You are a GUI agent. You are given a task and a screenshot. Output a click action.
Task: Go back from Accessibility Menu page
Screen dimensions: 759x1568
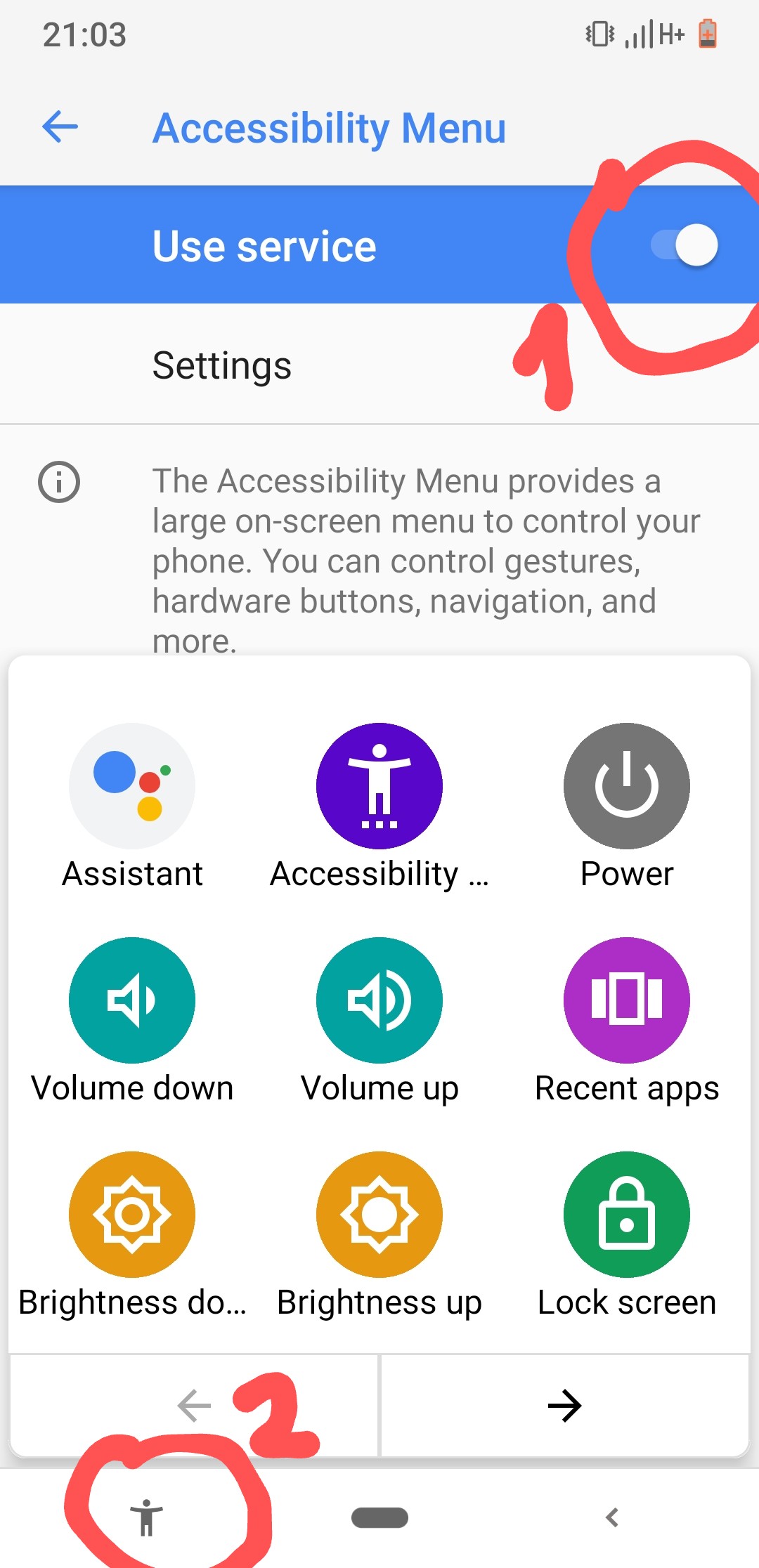pos(60,127)
